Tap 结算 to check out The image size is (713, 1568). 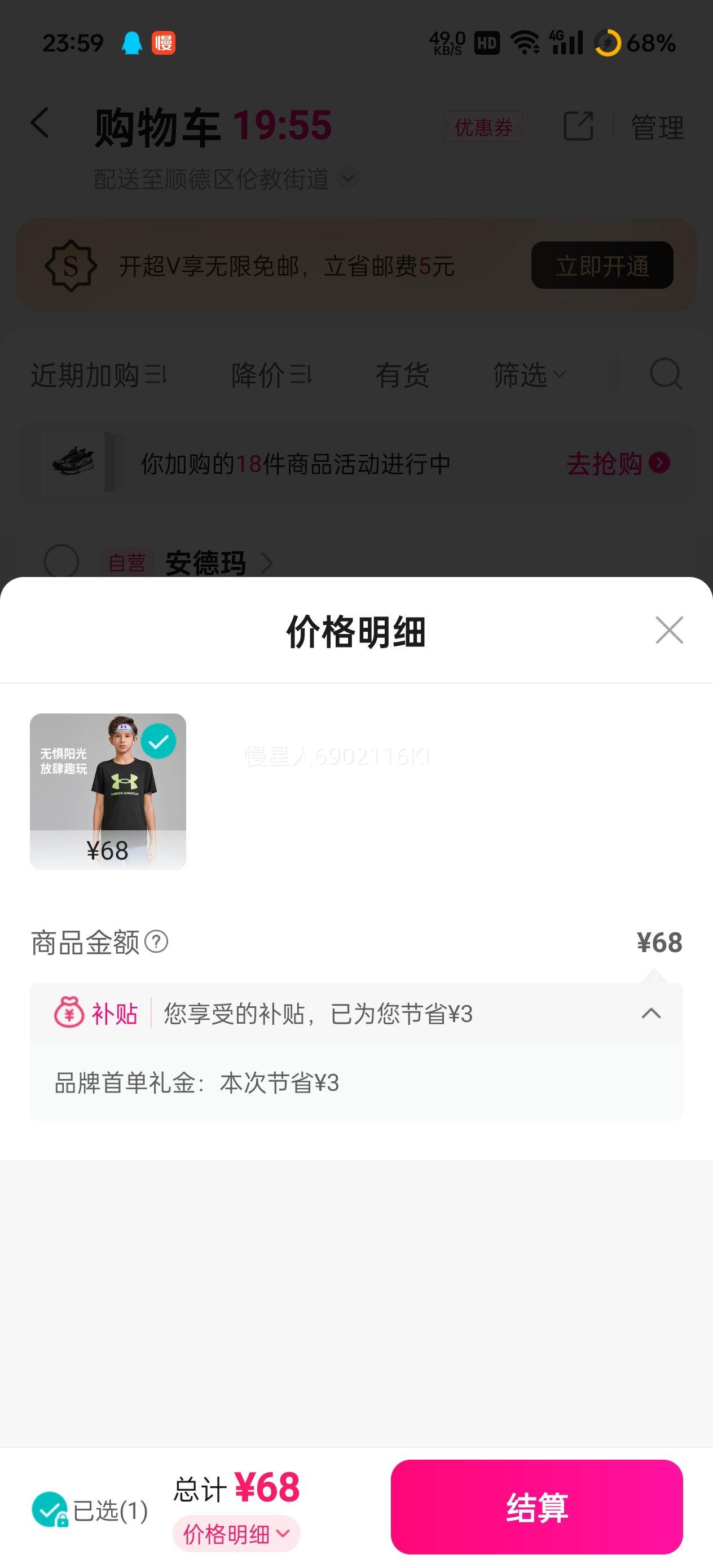tap(536, 1507)
